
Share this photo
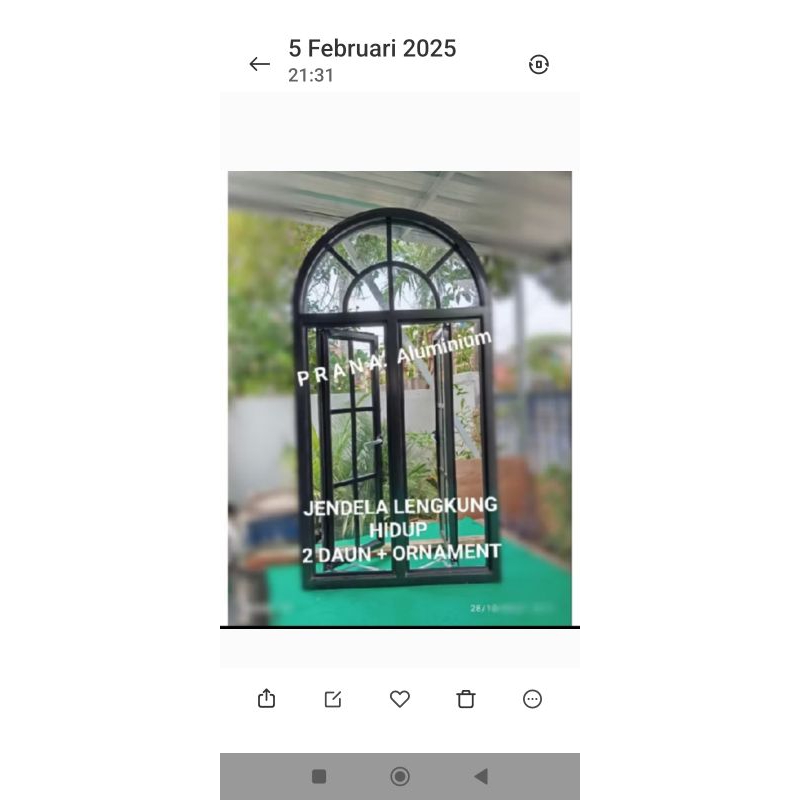(266, 699)
